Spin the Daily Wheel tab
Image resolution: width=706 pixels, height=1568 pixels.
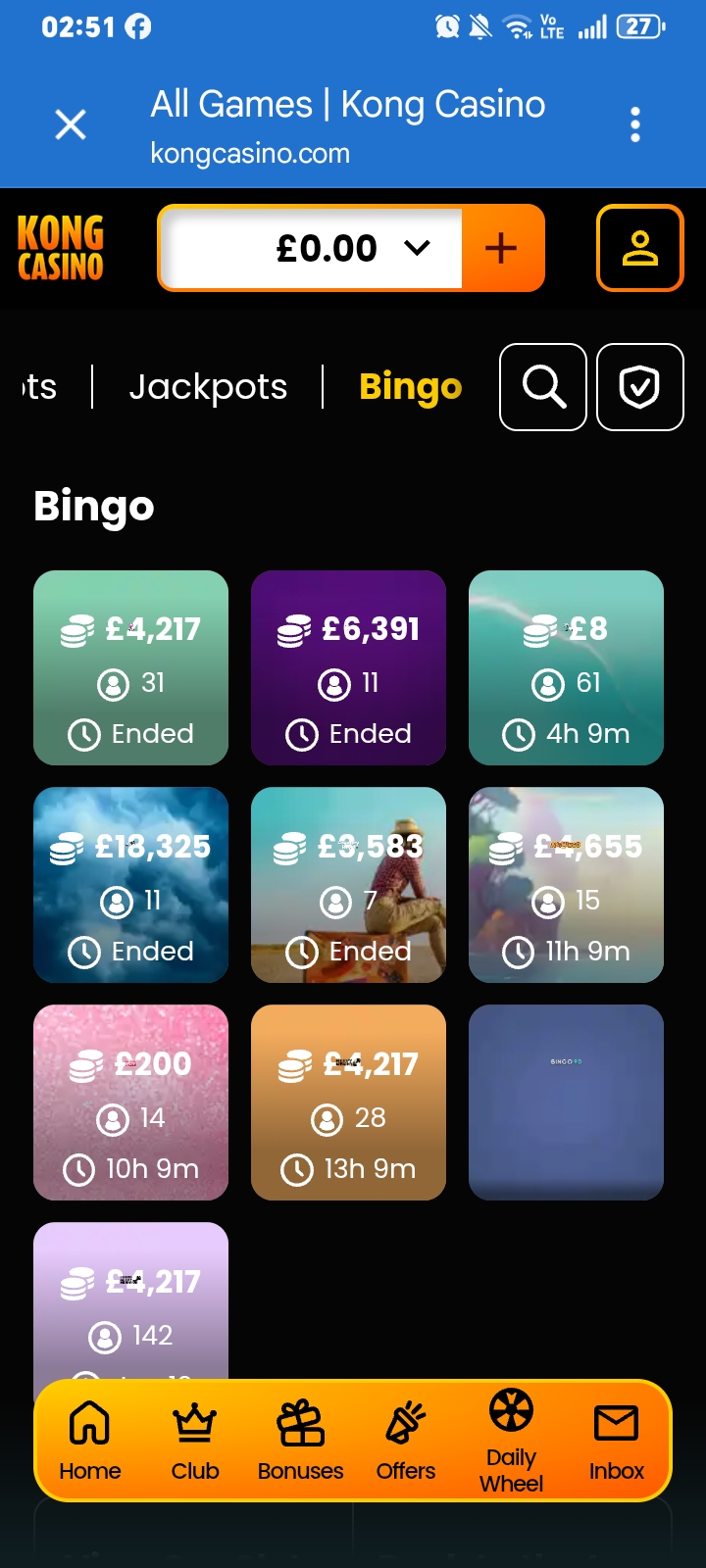(511, 1441)
